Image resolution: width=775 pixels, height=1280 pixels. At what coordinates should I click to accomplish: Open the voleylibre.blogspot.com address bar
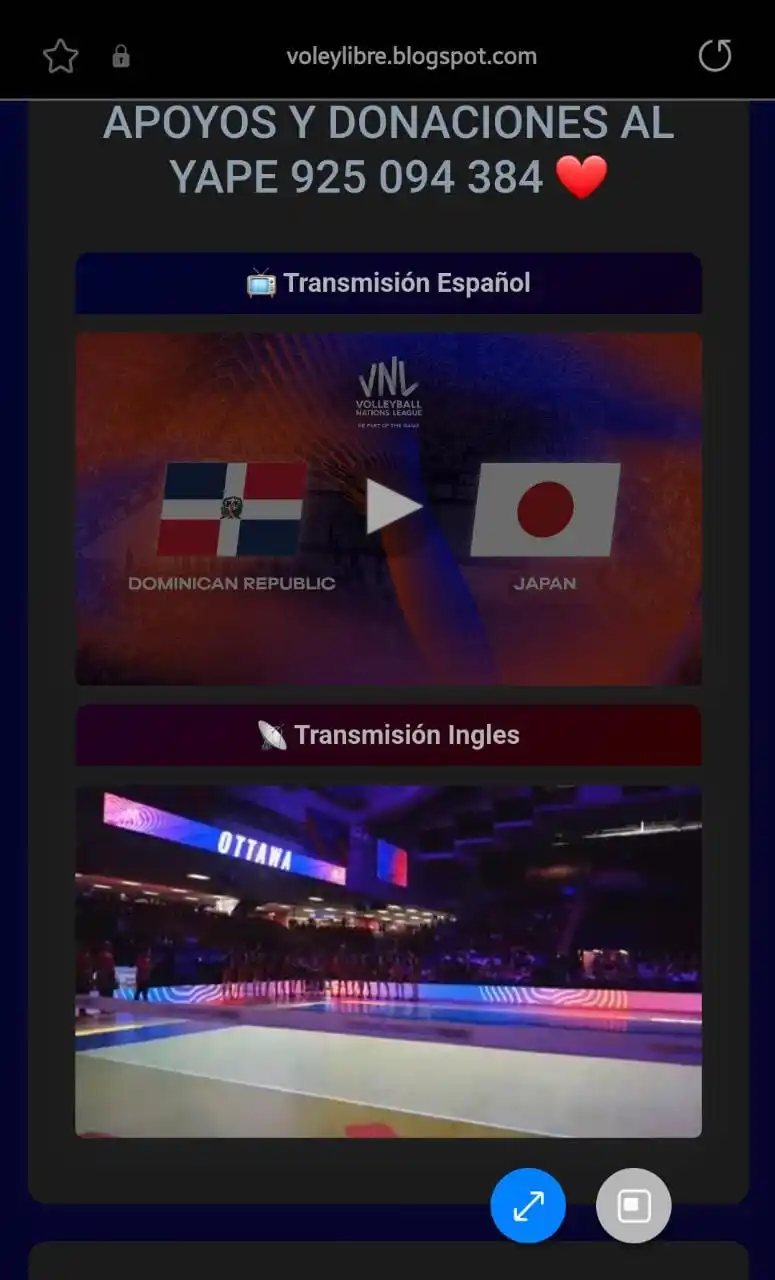click(x=411, y=57)
